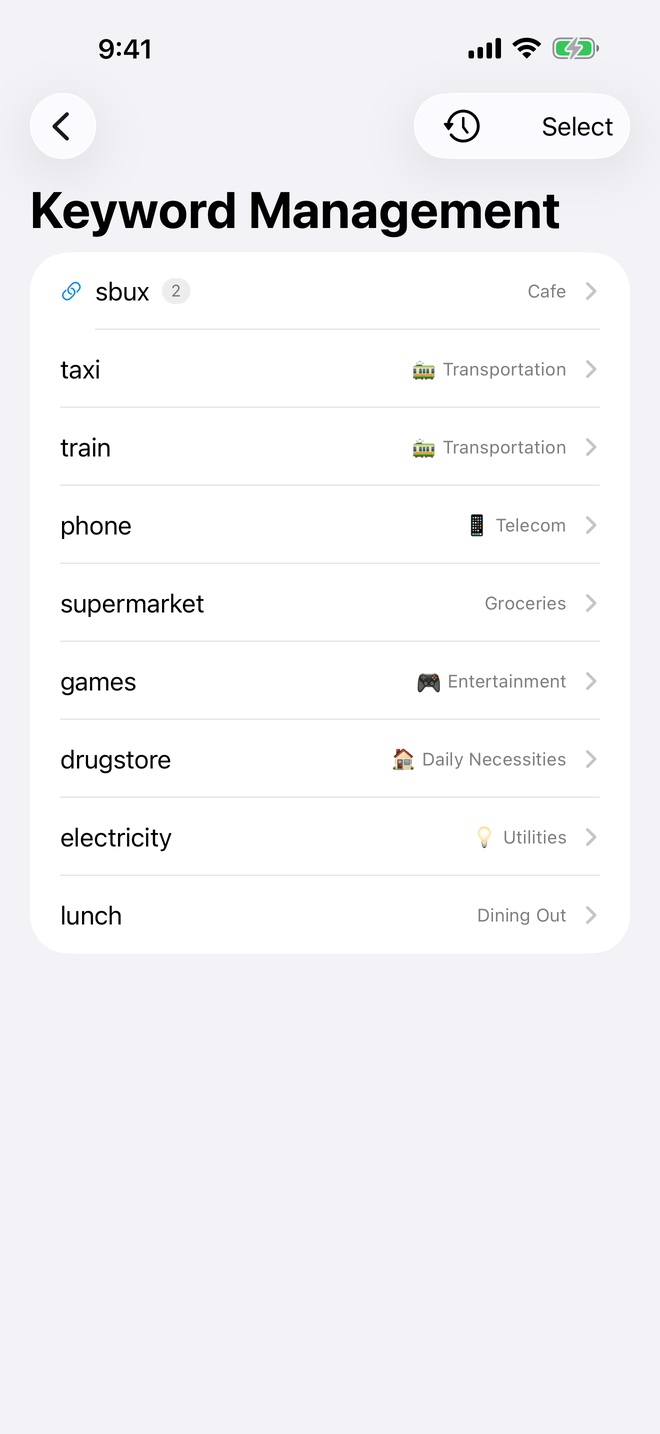This screenshot has height=1434, width=660.
Task: Open the supermarket keyword
Action: coord(330,603)
